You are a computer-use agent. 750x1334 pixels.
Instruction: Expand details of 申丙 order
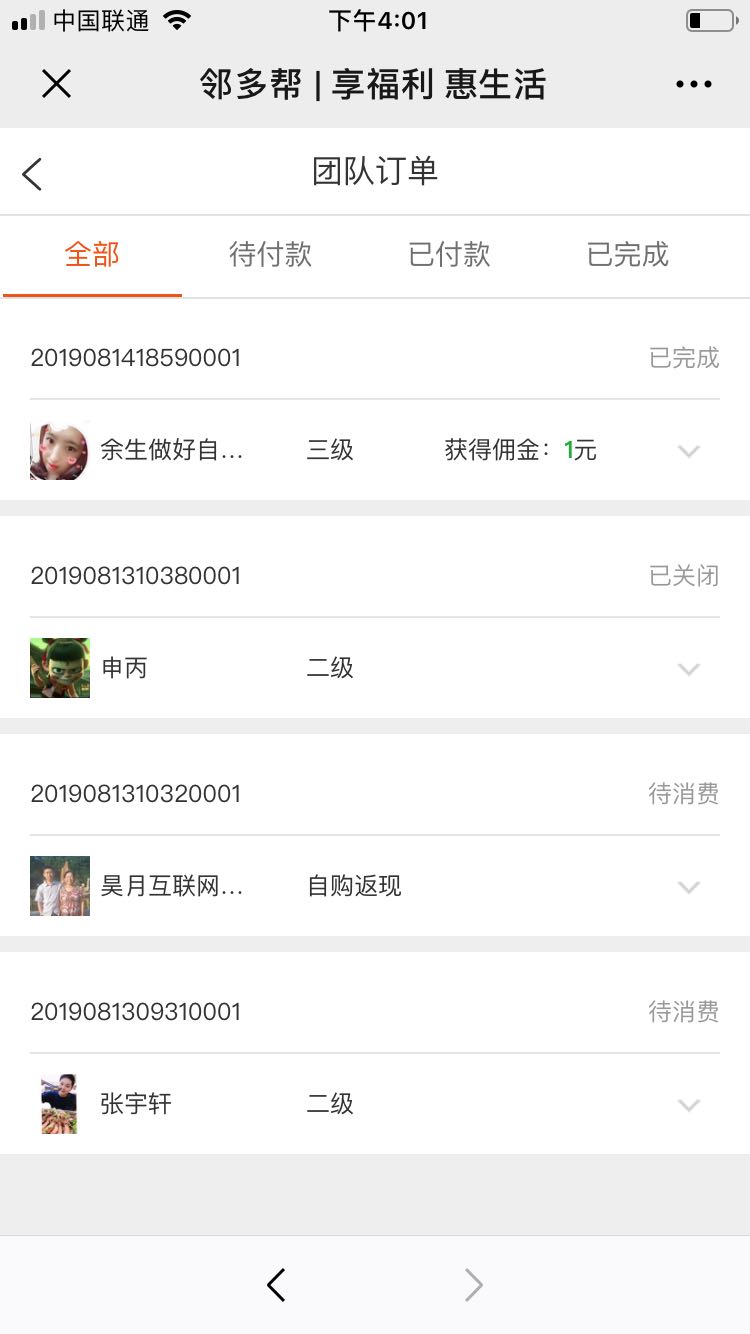coord(688,668)
